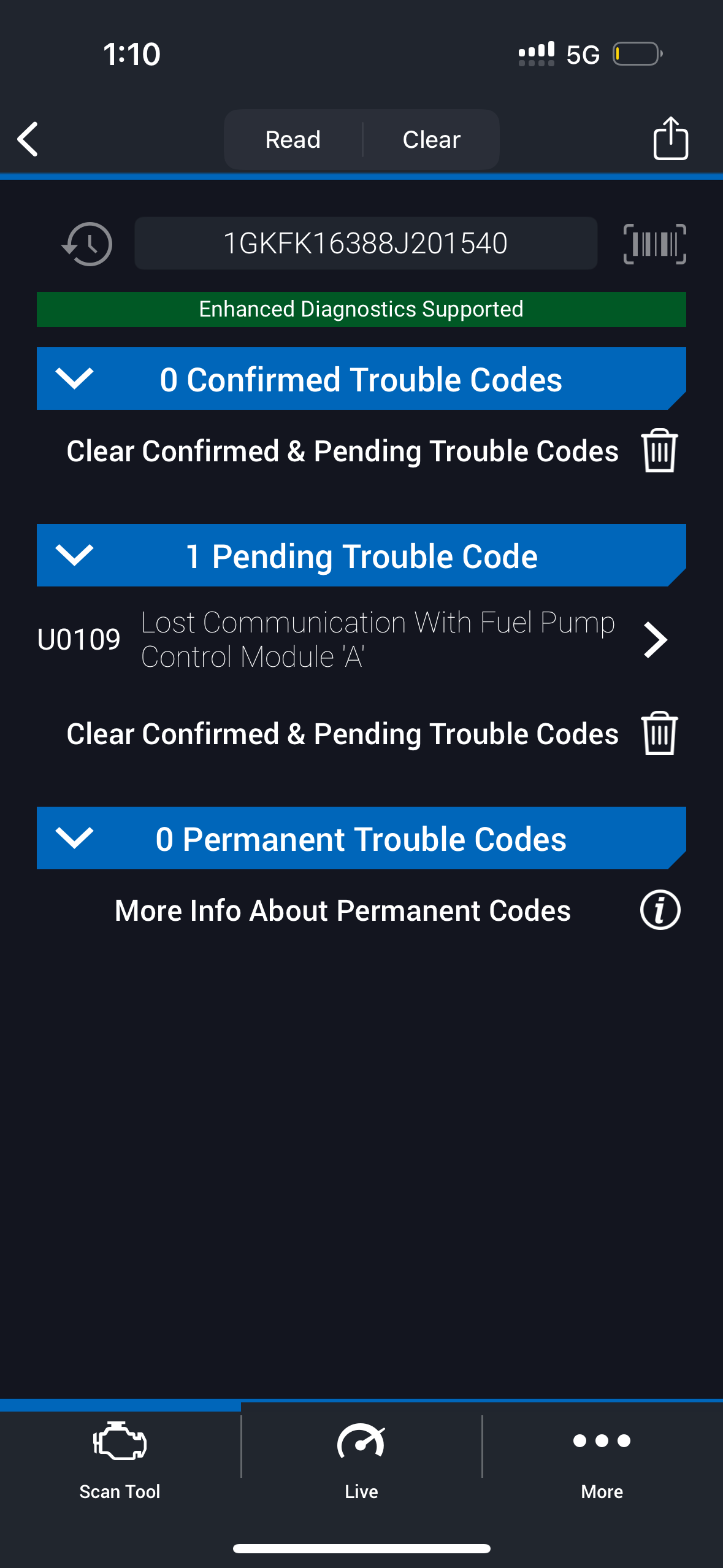
Task: Open the vehicle history clock icon
Action: (87, 244)
